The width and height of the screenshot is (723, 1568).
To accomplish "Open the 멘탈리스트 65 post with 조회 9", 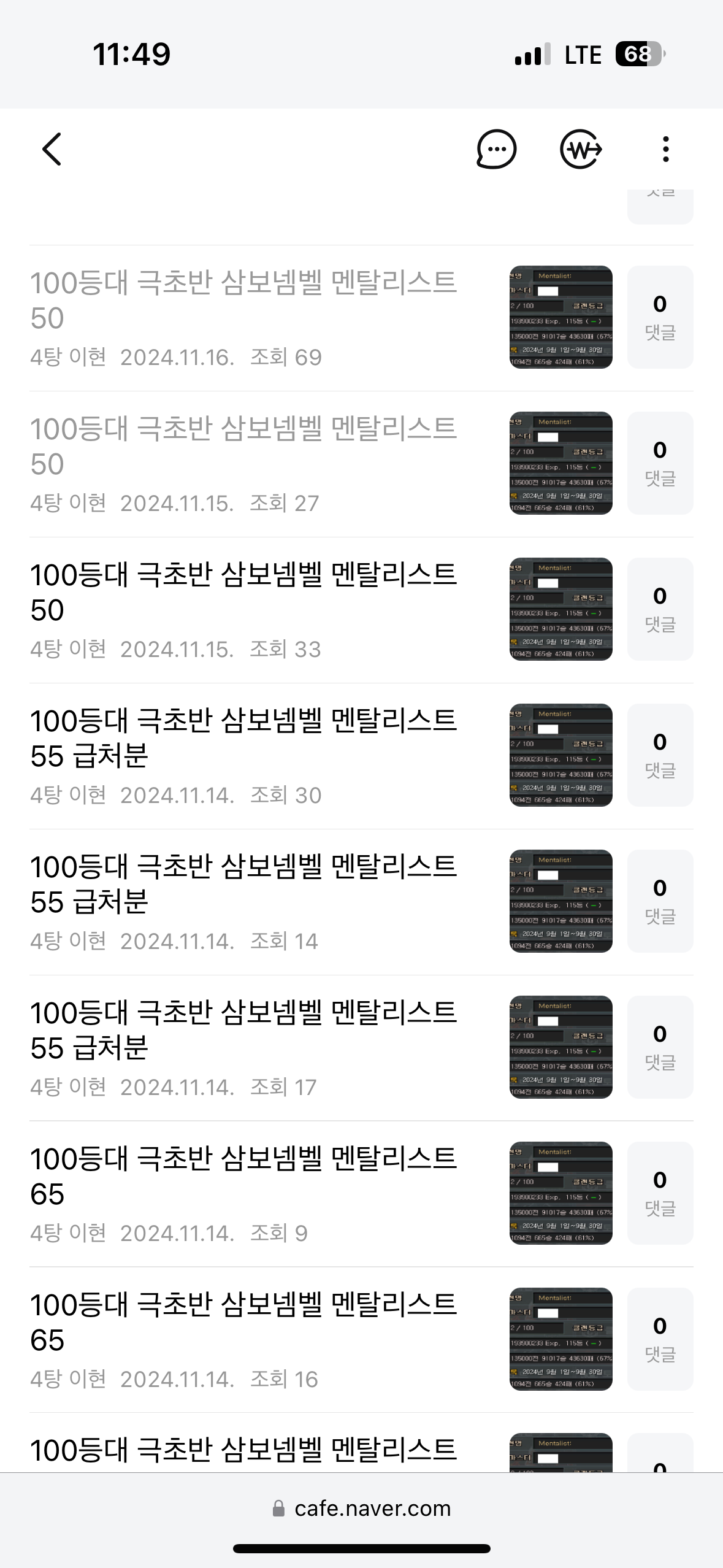I will coord(243,1176).
